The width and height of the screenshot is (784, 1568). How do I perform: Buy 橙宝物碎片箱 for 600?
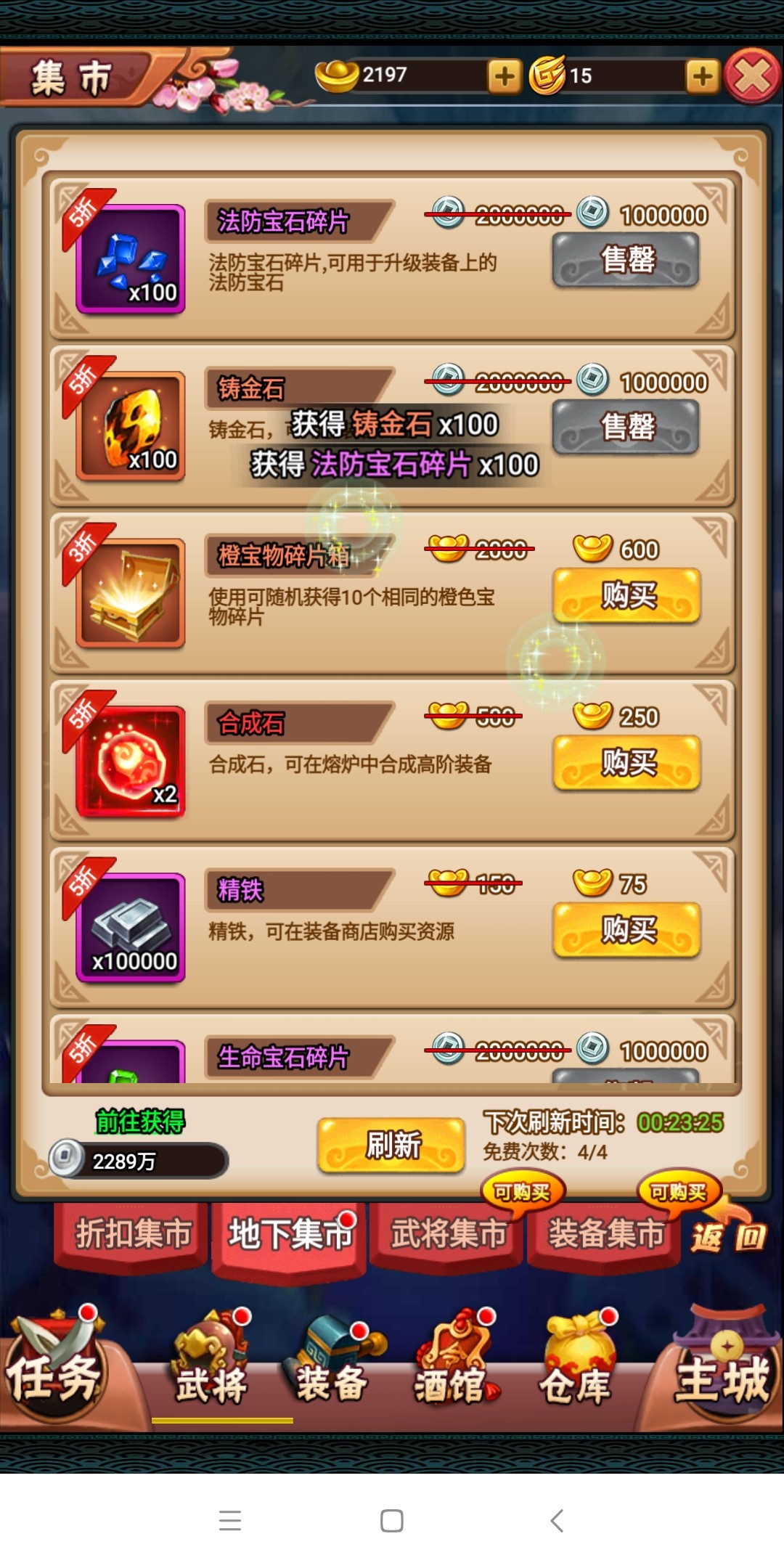pyautogui.click(x=626, y=596)
